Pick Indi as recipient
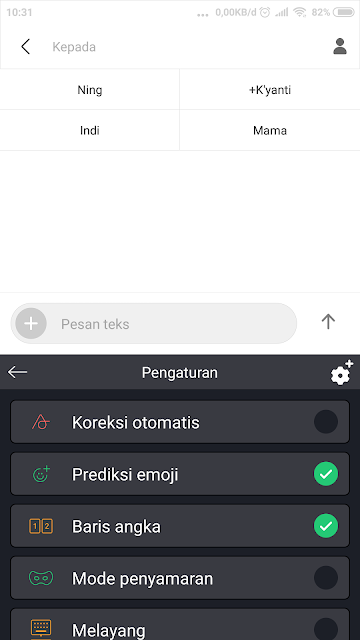This screenshot has width=360, height=640. pos(90,130)
